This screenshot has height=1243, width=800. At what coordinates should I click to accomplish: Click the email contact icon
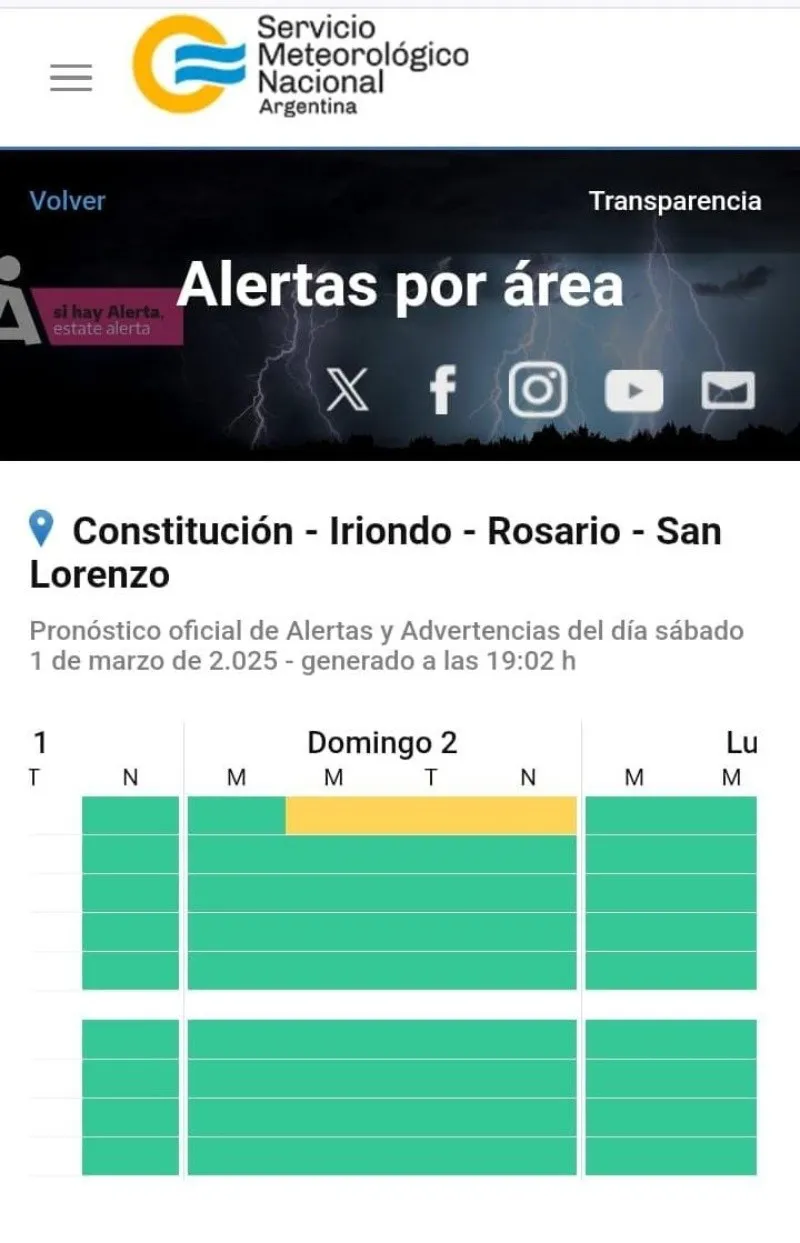click(729, 391)
